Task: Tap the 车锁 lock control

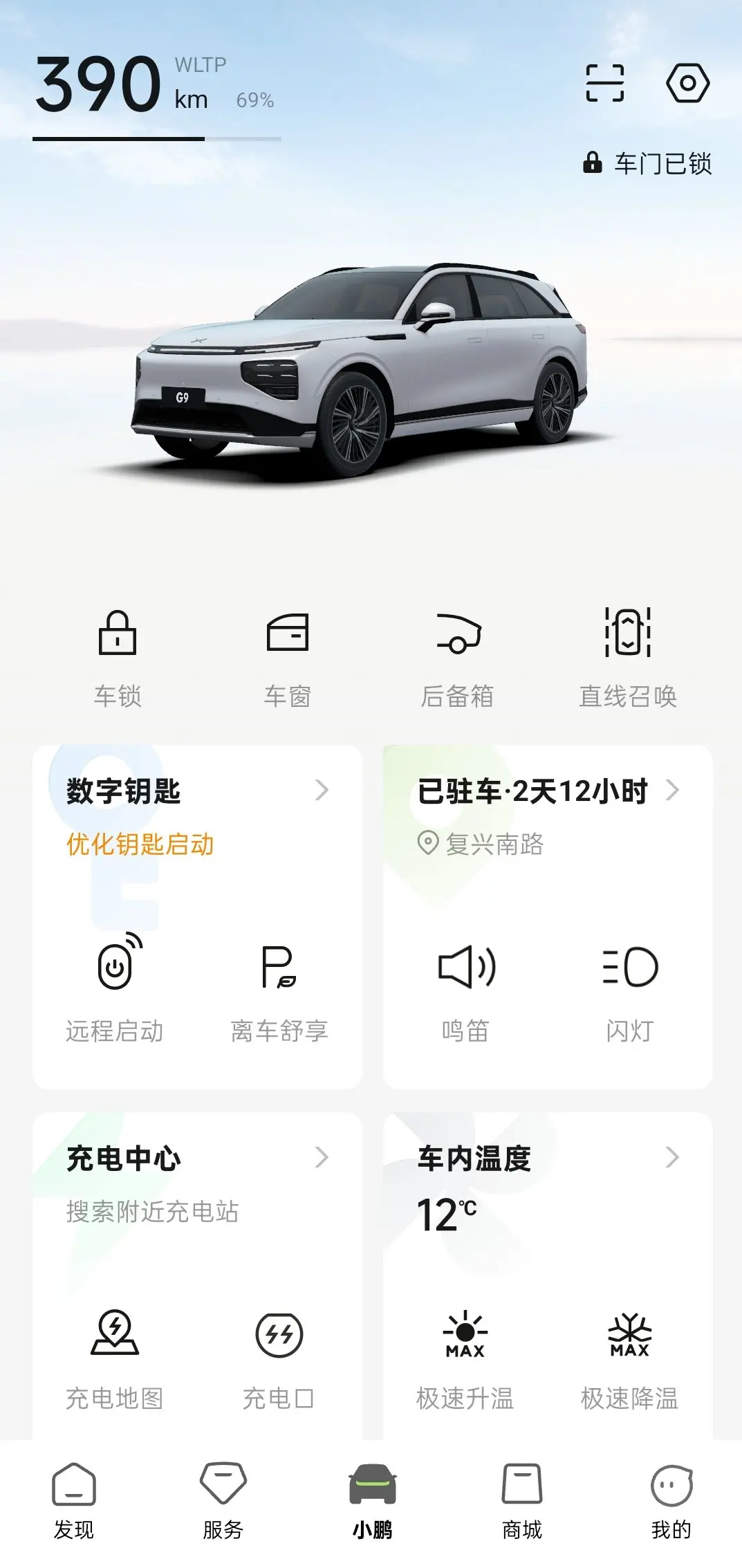Action: [118, 657]
